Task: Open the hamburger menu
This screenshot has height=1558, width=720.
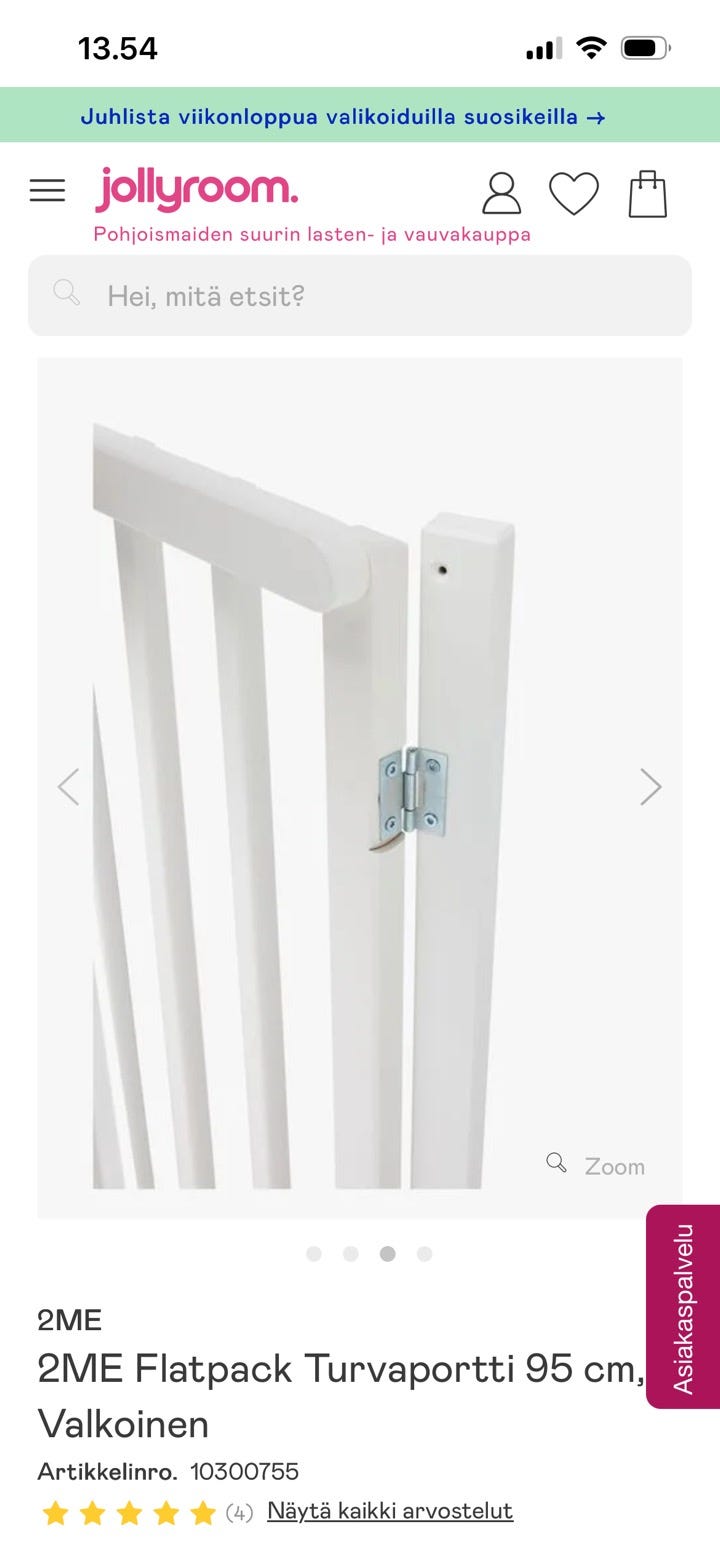Action: (x=47, y=191)
